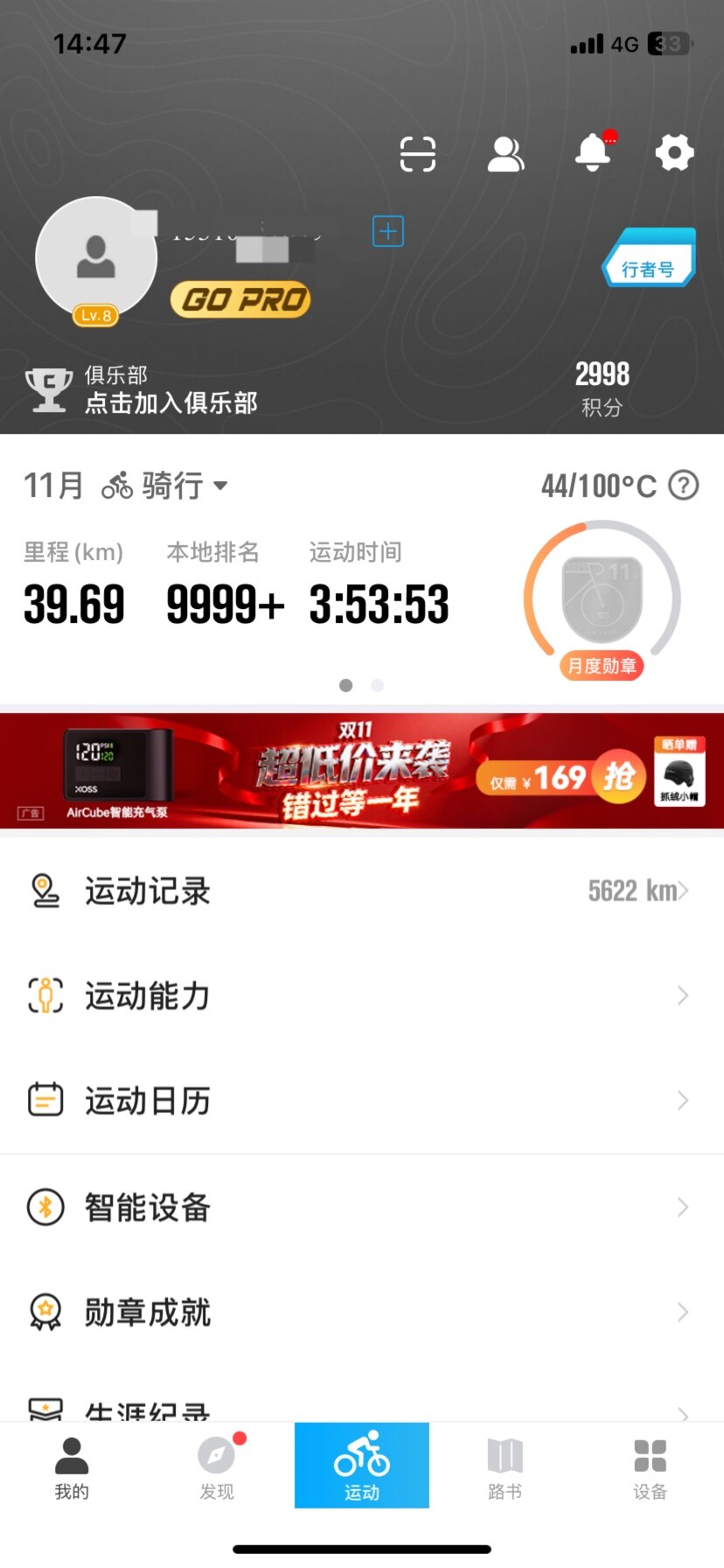The image size is (724, 1568).
Task: Switch to the 发现 tab
Action: click(217, 1466)
